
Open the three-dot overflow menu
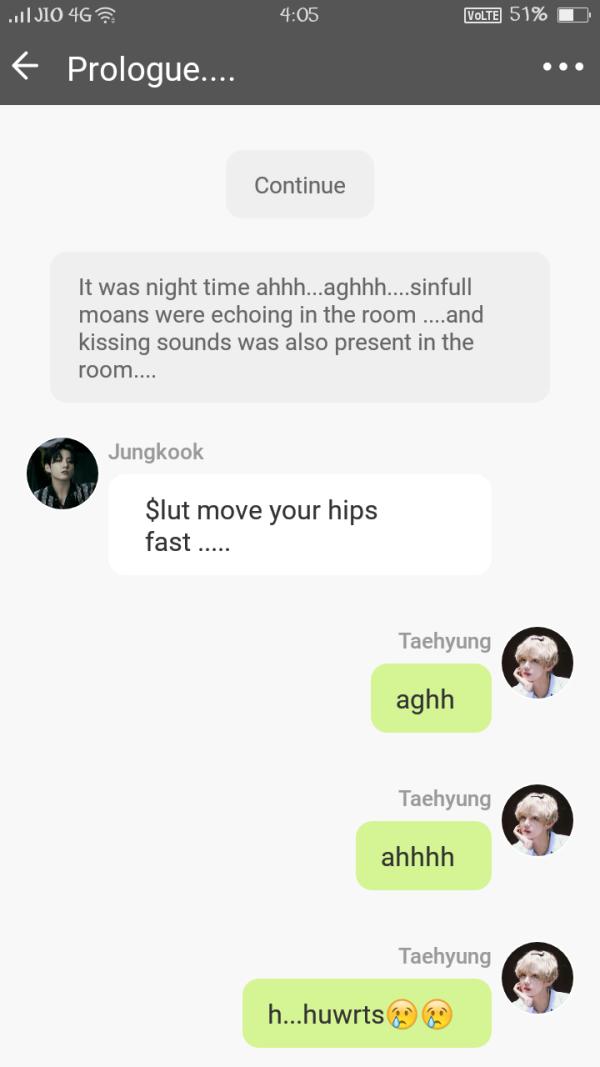pos(563,67)
